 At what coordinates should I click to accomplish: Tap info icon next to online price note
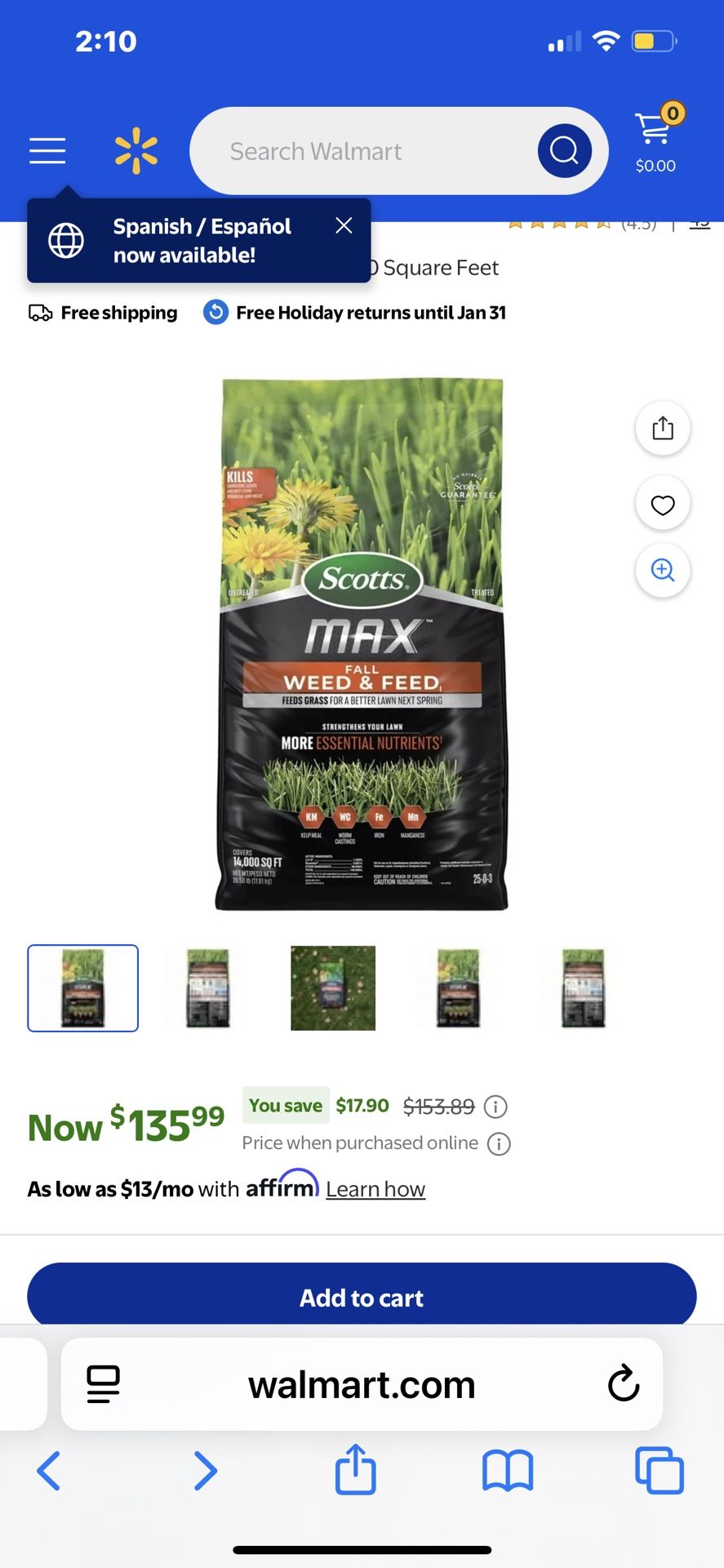pyautogui.click(x=498, y=1143)
